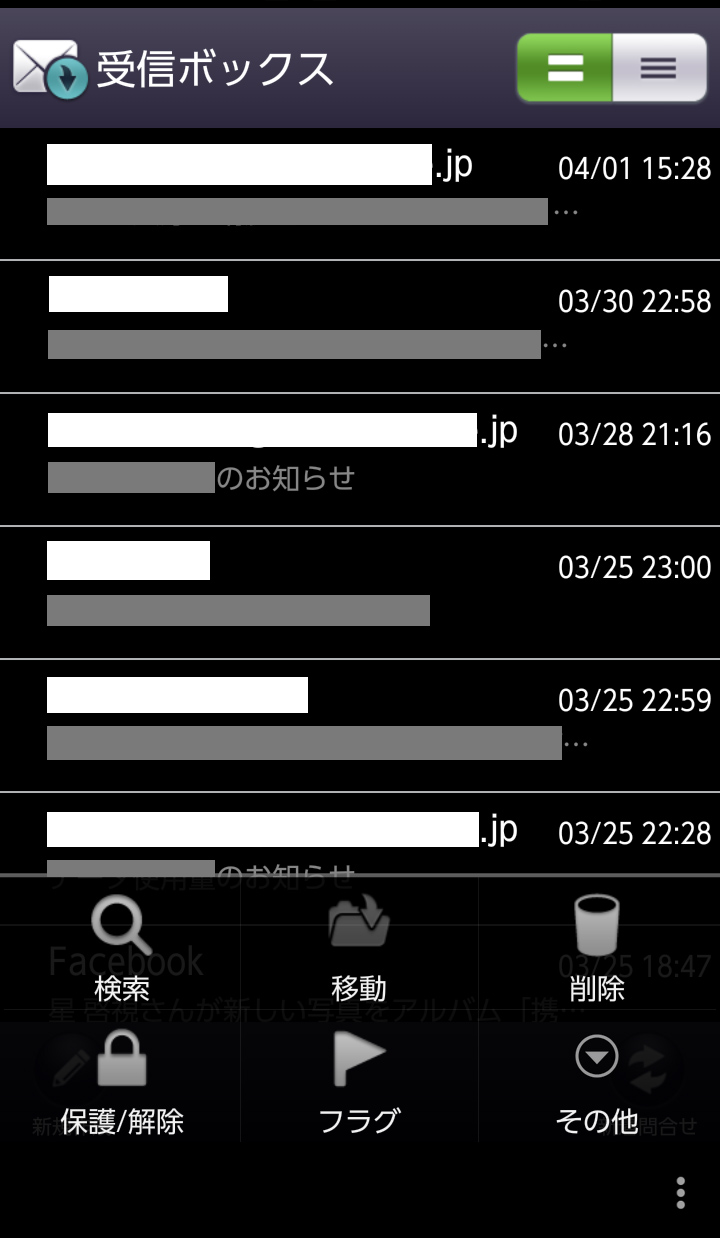Tap 削除 to delete messages
This screenshot has height=1238, width=720.
[597, 948]
